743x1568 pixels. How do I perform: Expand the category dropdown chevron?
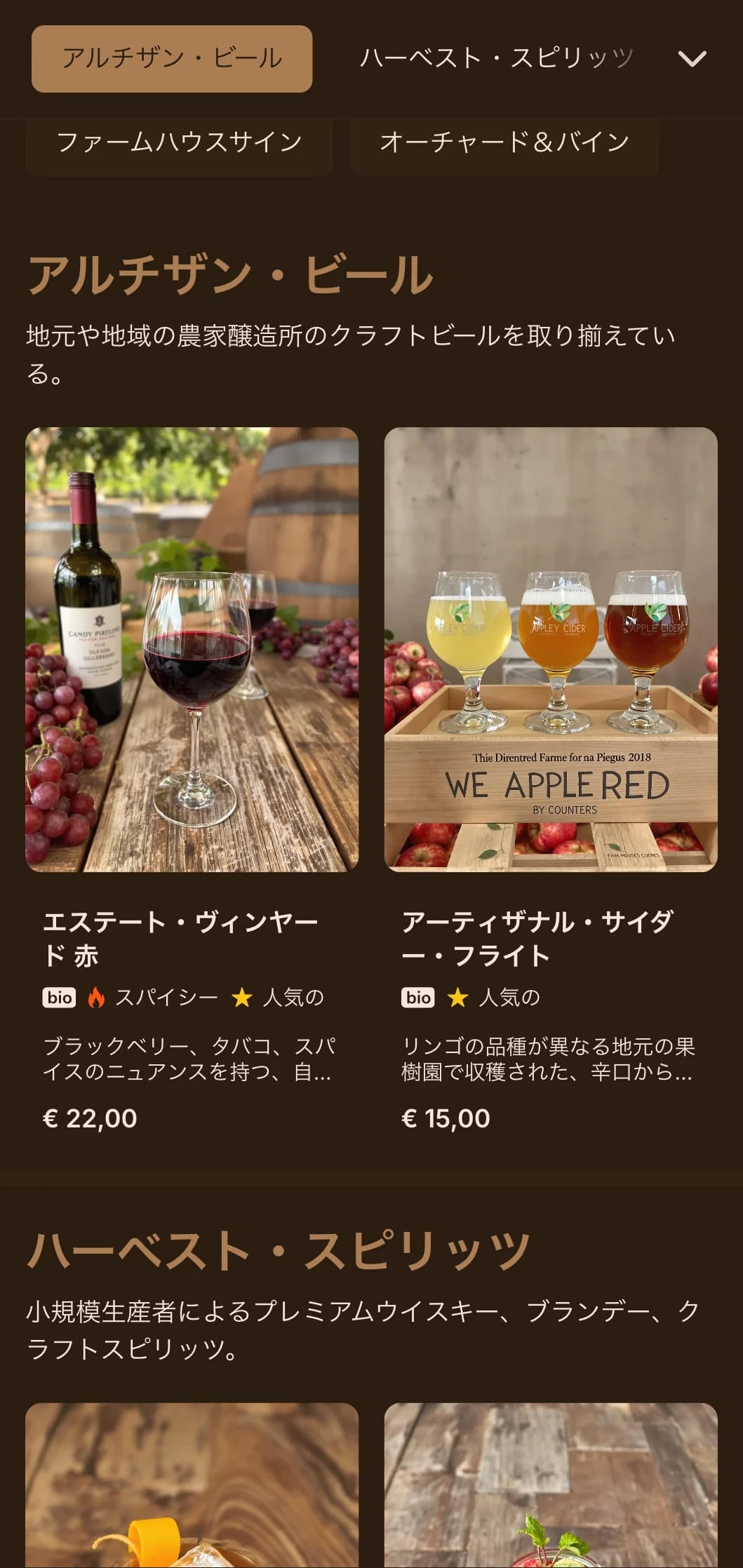click(x=692, y=59)
